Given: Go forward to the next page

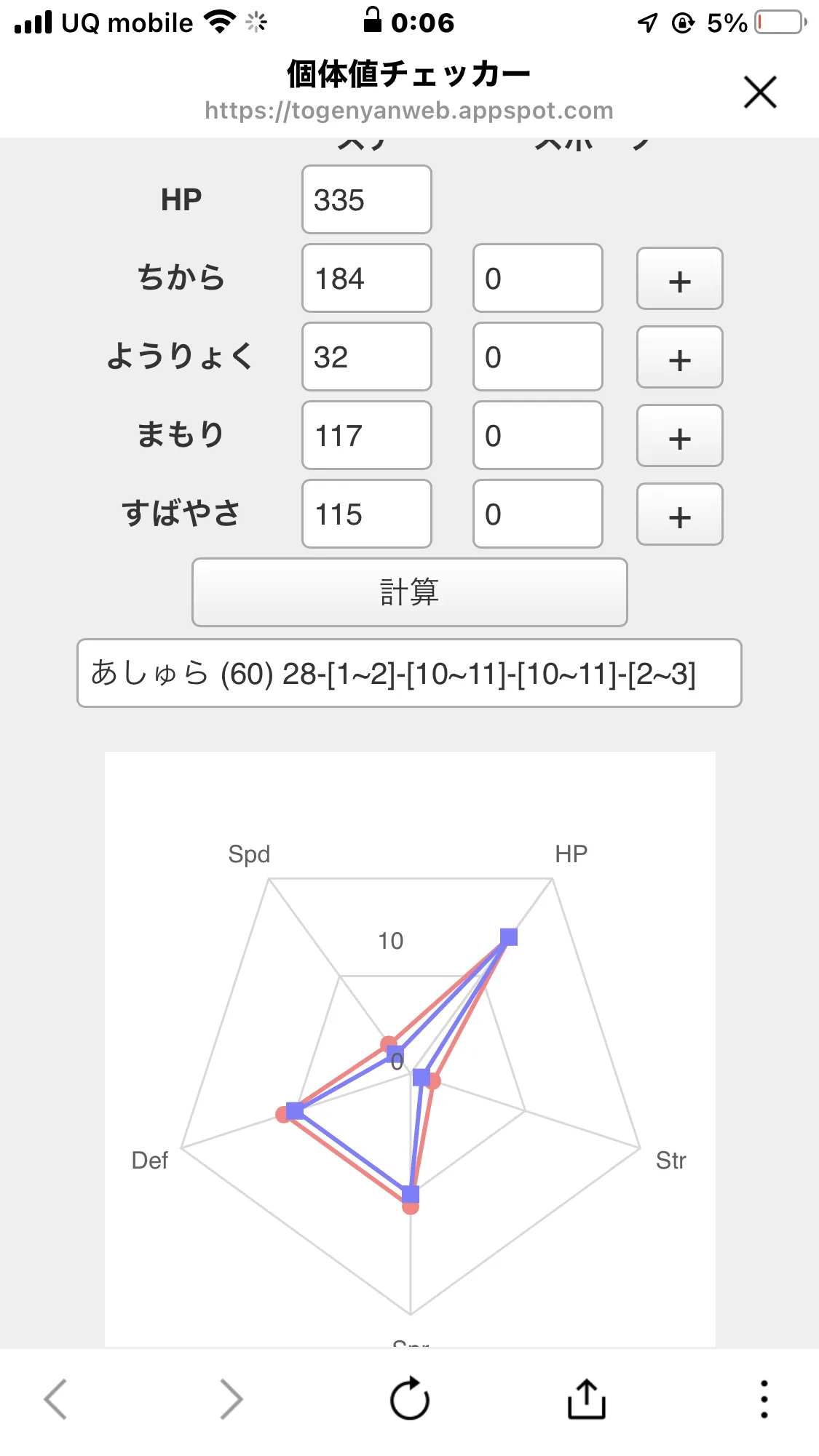Looking at the screenshot, I should (x=232, y=1399).
